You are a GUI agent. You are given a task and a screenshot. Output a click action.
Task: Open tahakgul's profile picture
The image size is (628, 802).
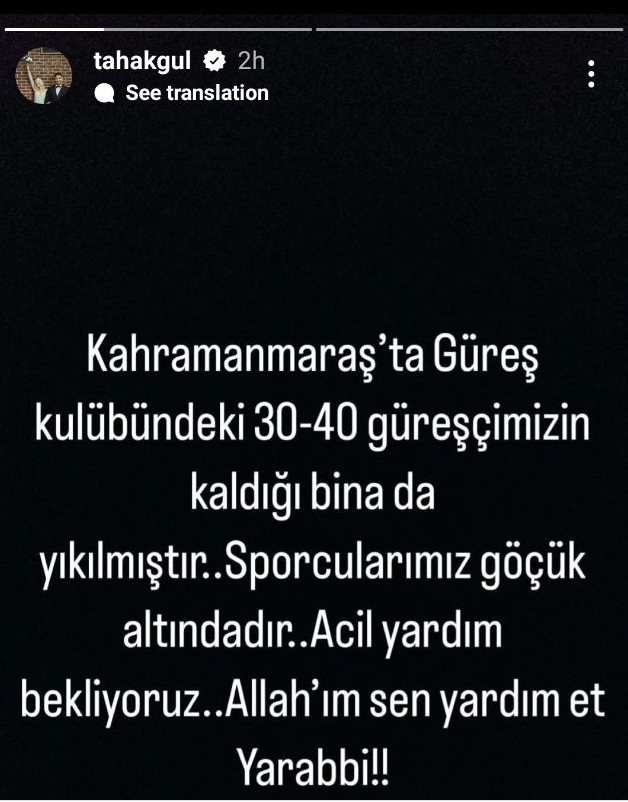coord(44,75)
